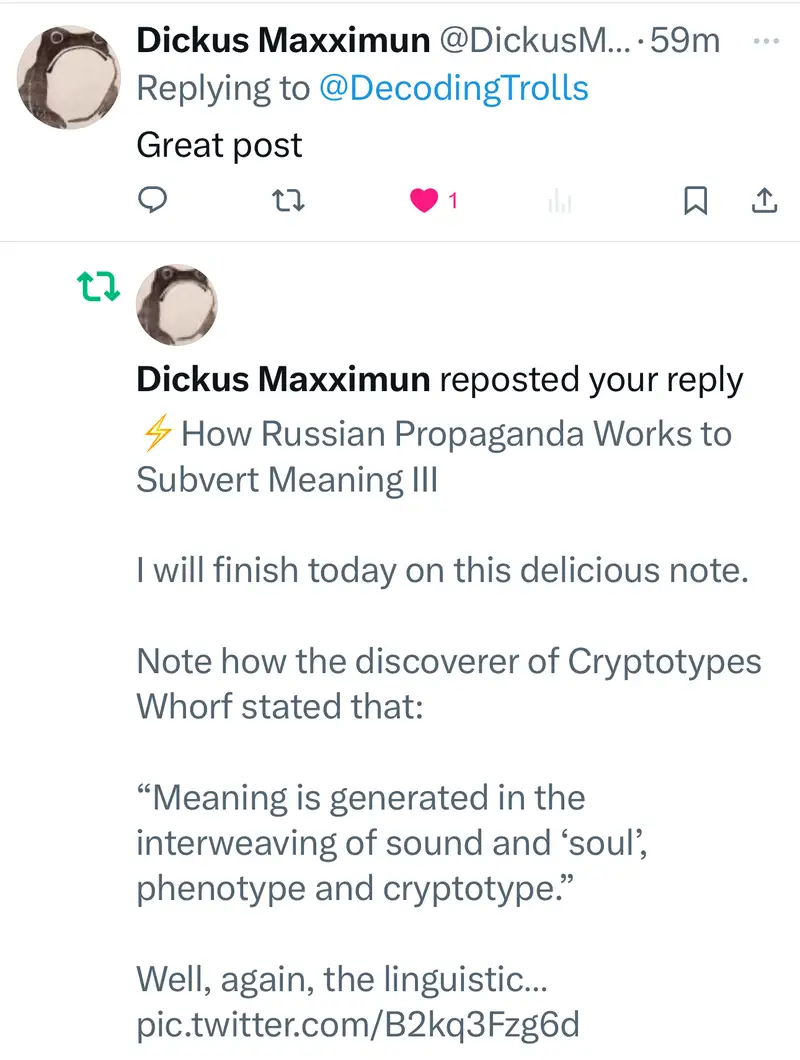Open the @DecodingTrolls profile link
The width and height of the screenshot is (800, 1060).
tap(453, 88)
